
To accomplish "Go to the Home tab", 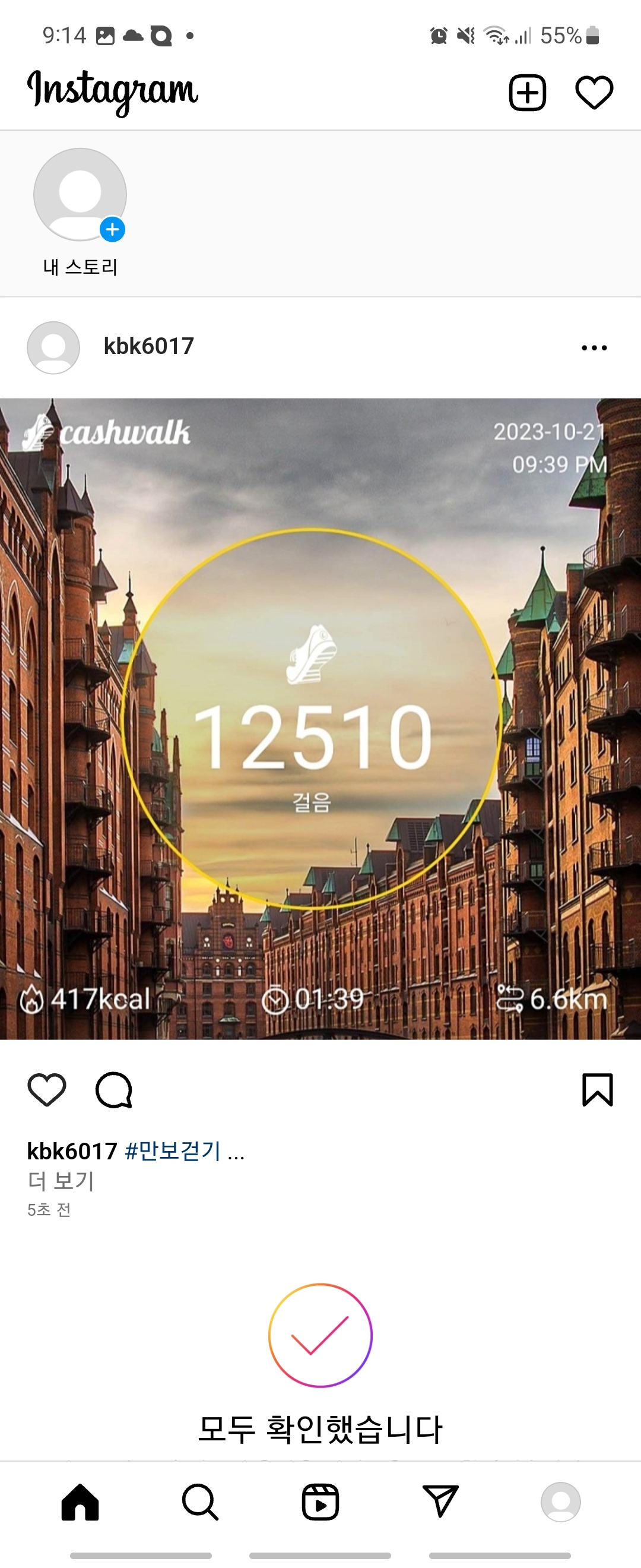I will pos(80,1501).
